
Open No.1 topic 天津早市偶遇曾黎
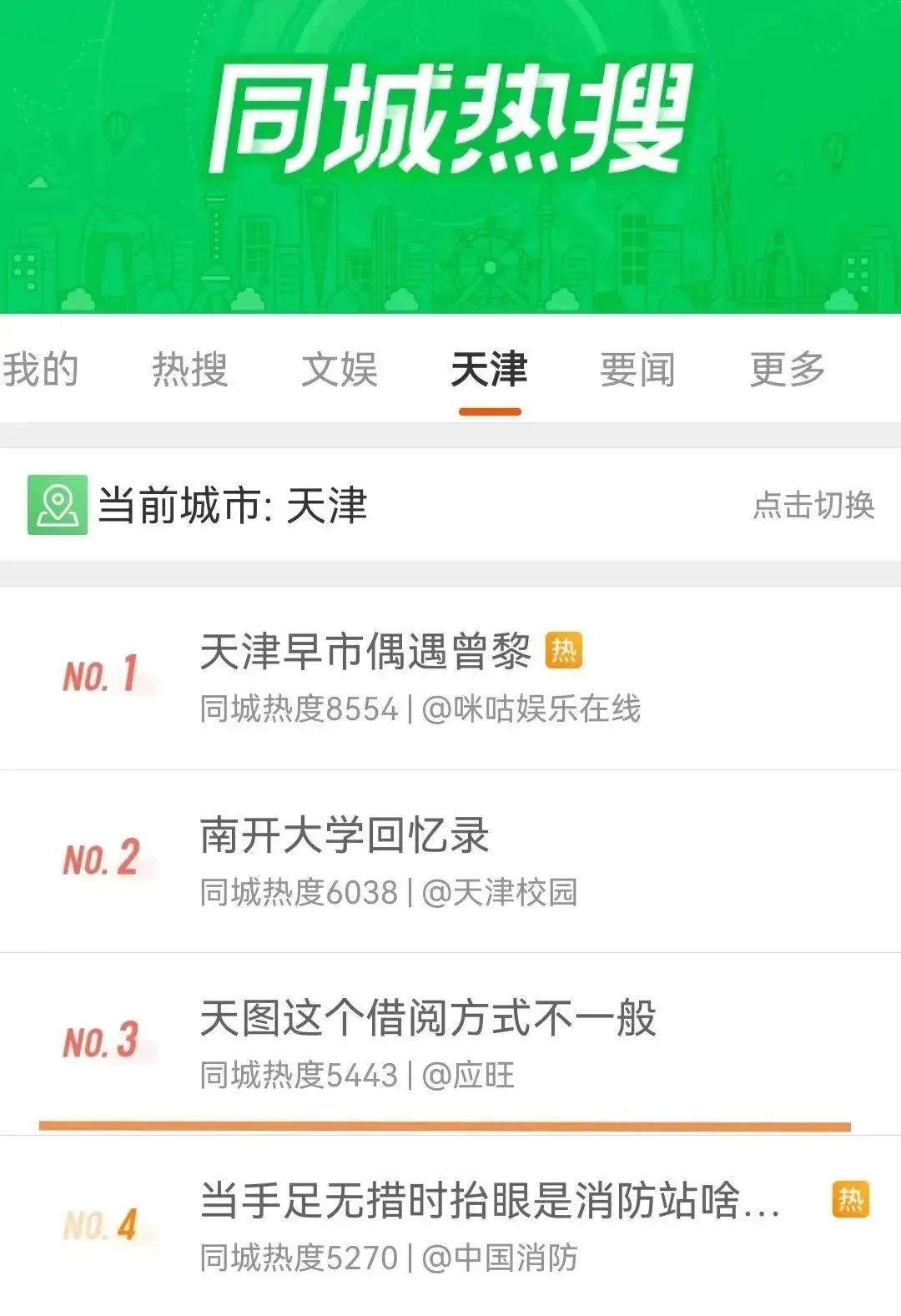coord(365,652)
